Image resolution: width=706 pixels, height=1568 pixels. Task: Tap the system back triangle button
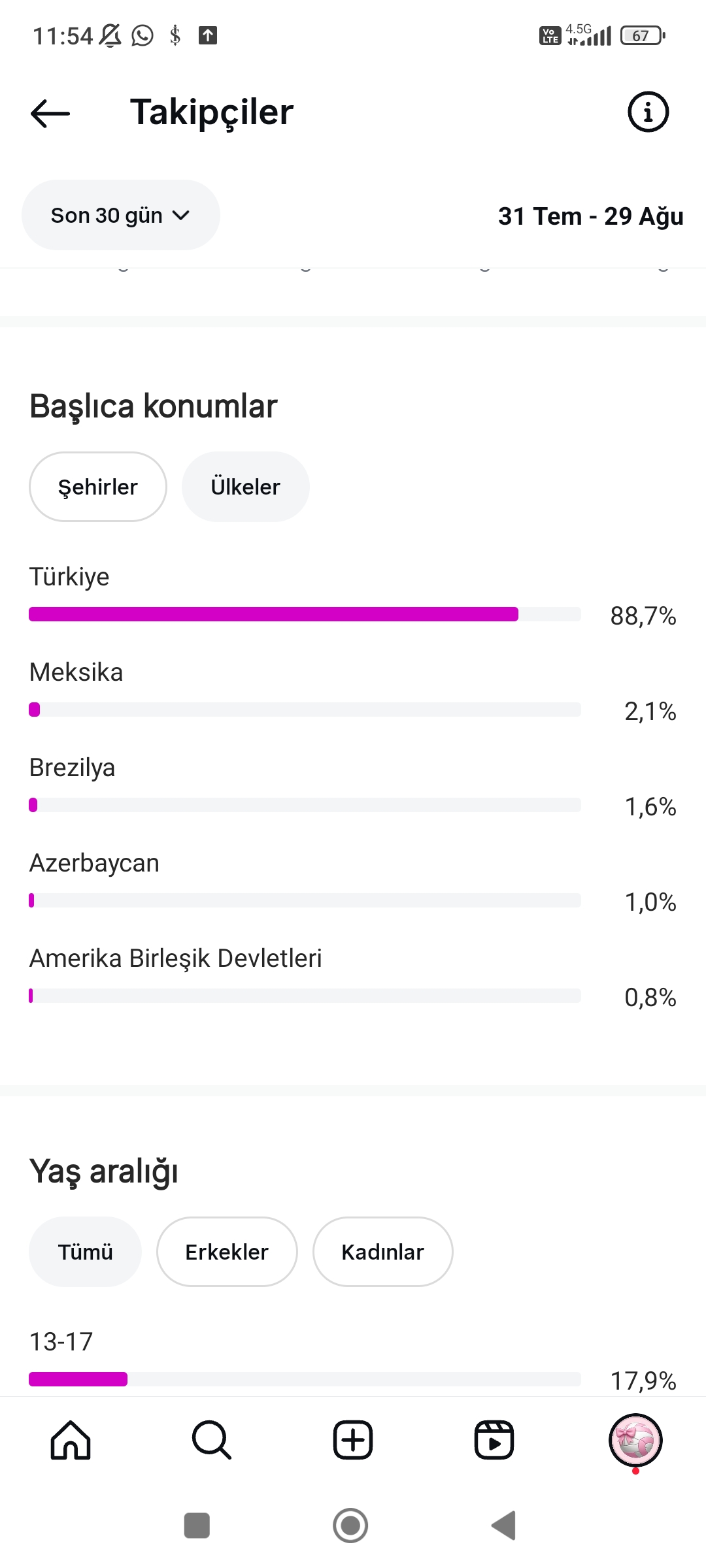click(x=504, y=1526)
